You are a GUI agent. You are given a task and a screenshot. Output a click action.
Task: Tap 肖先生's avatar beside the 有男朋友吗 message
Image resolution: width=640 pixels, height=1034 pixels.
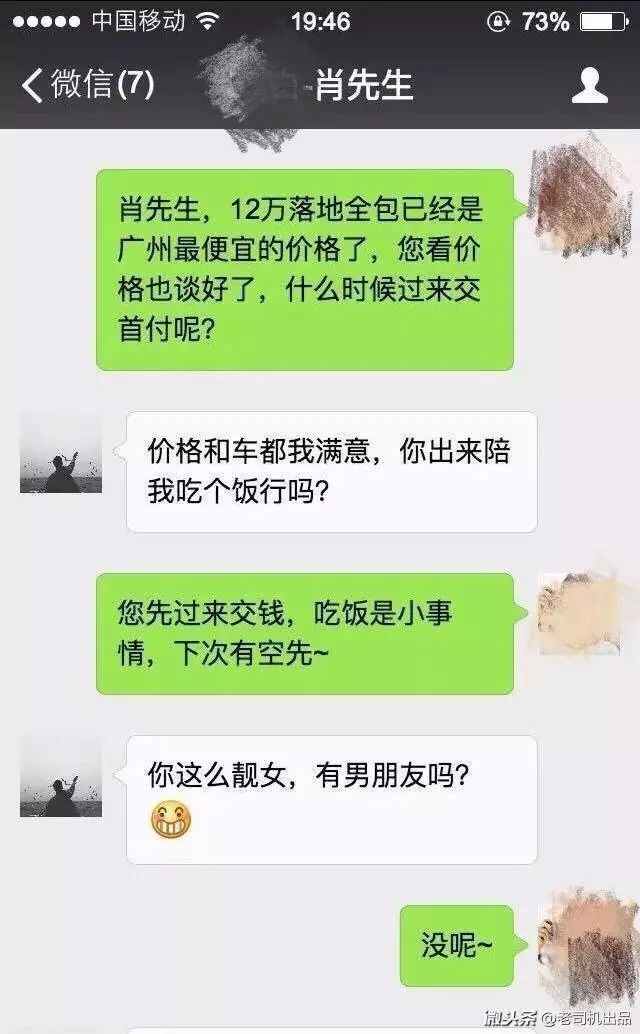coord(61,777)
